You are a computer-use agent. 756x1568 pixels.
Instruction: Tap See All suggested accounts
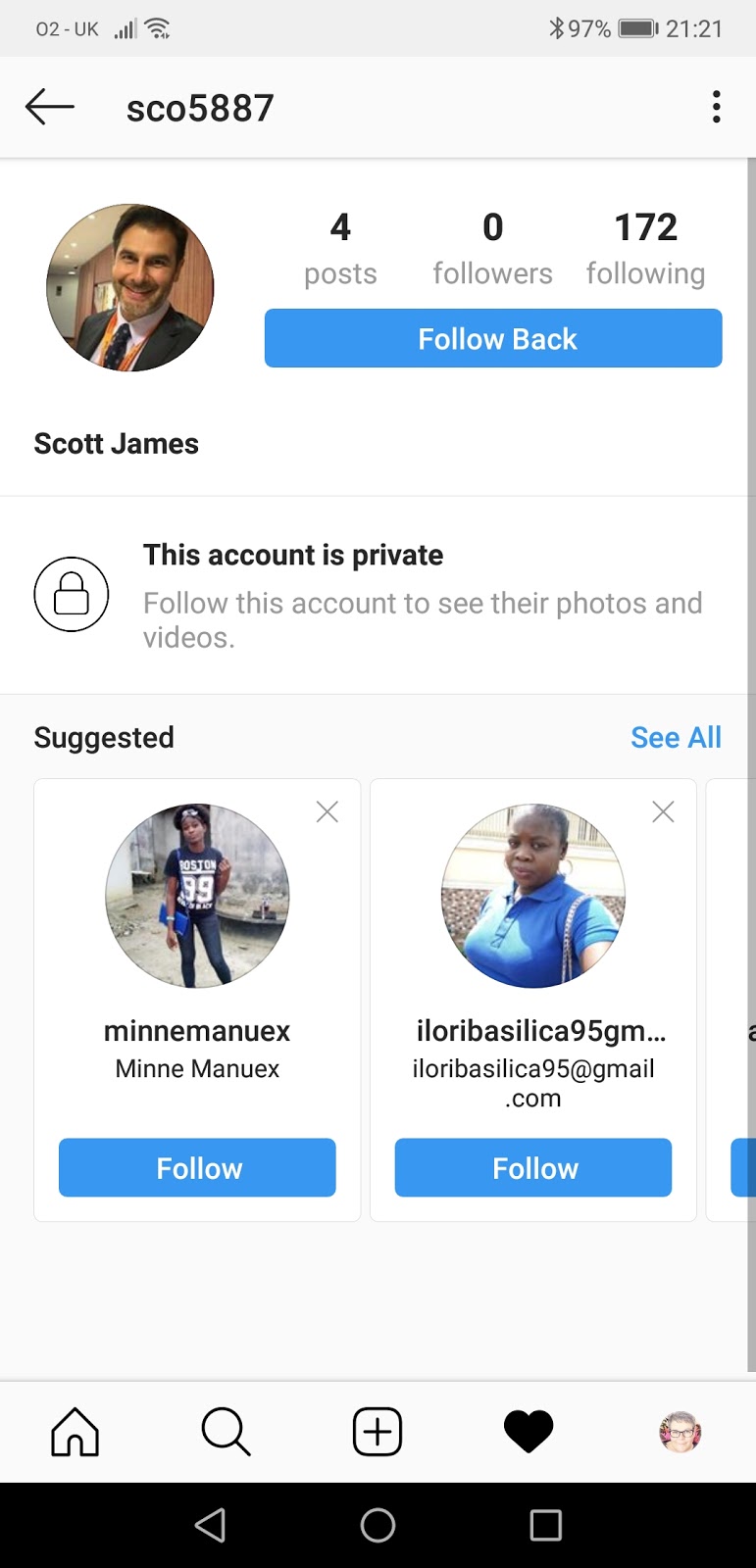point(676,737)
